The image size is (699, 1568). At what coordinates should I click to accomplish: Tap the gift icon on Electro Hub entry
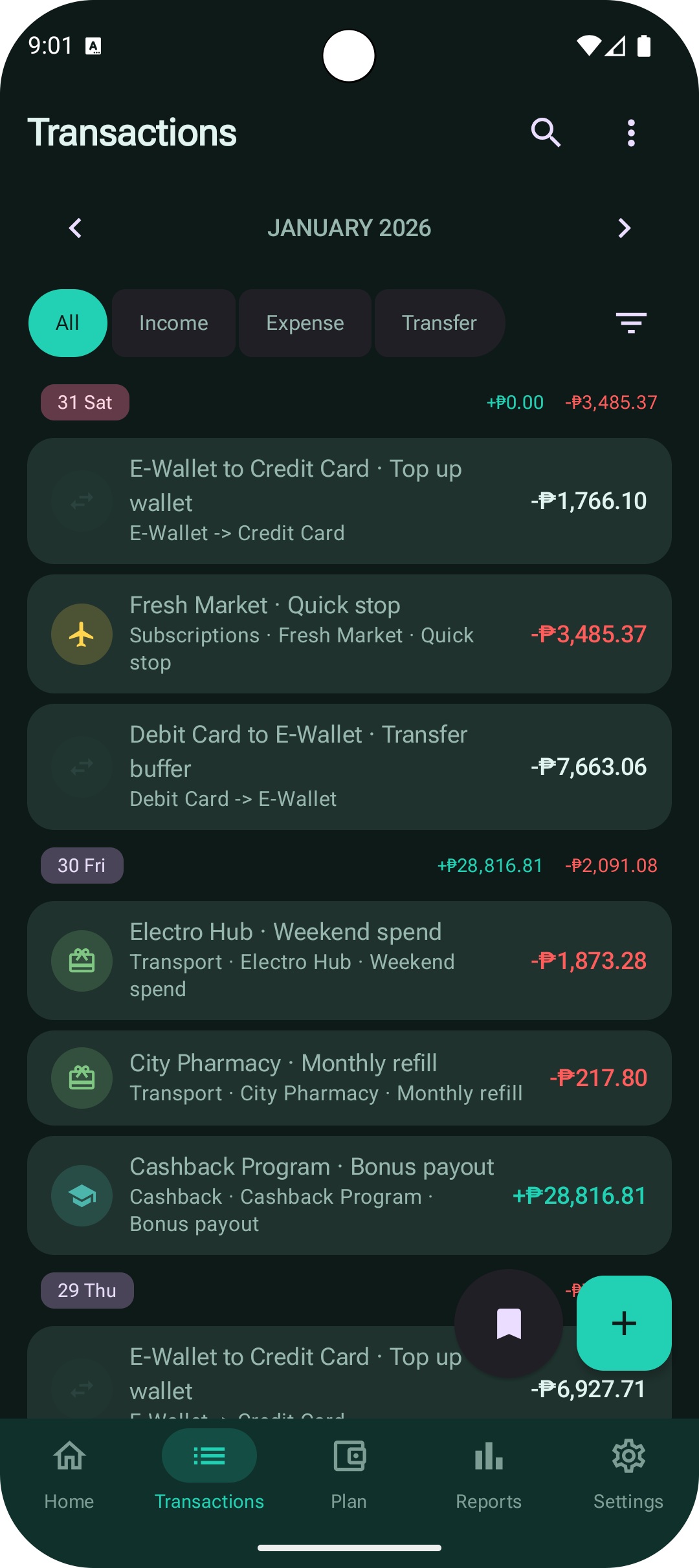pyautogui.click(x=82, y=961)
